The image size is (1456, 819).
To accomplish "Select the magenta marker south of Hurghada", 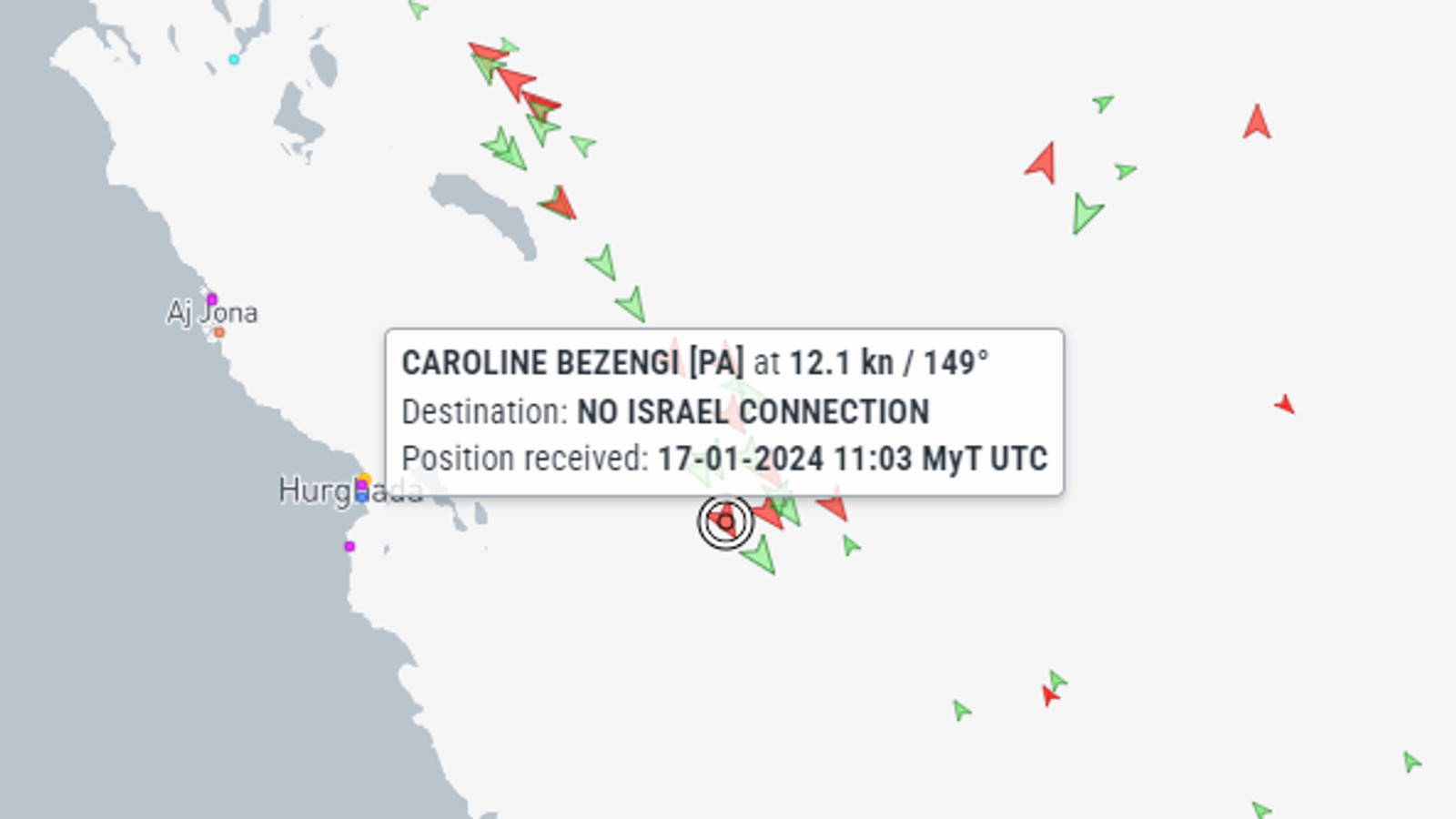I will pos(349,546).
